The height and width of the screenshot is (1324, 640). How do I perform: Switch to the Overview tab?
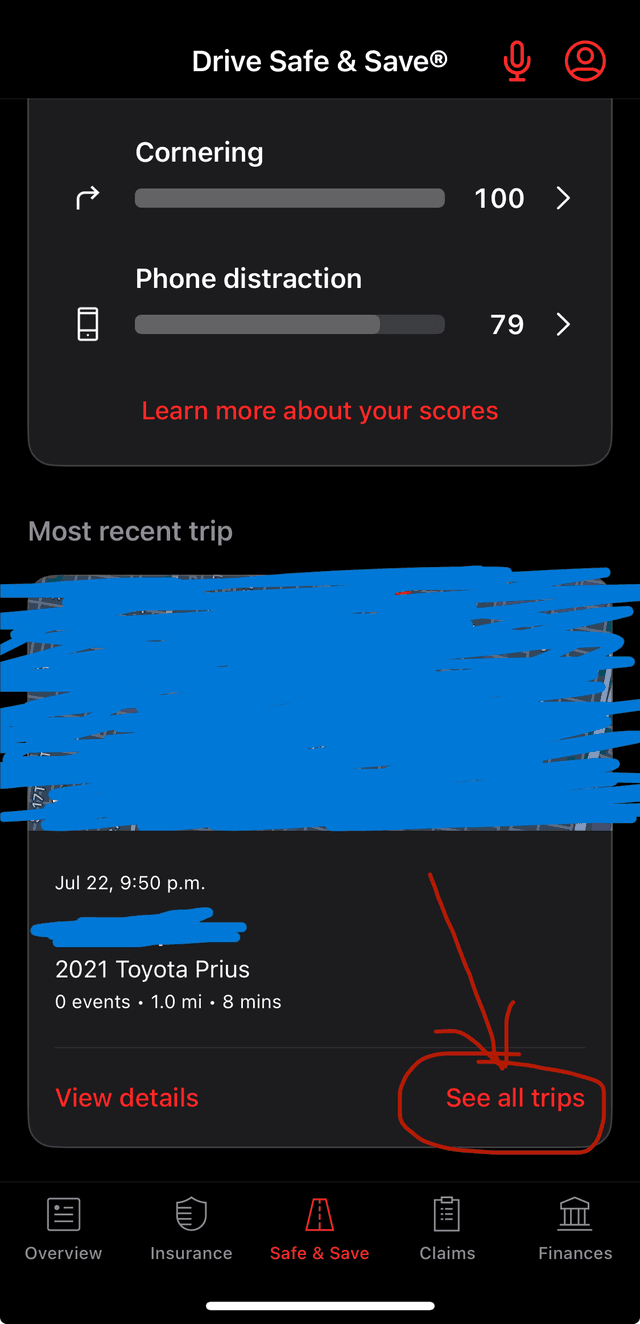click(x=64, y=1230)
